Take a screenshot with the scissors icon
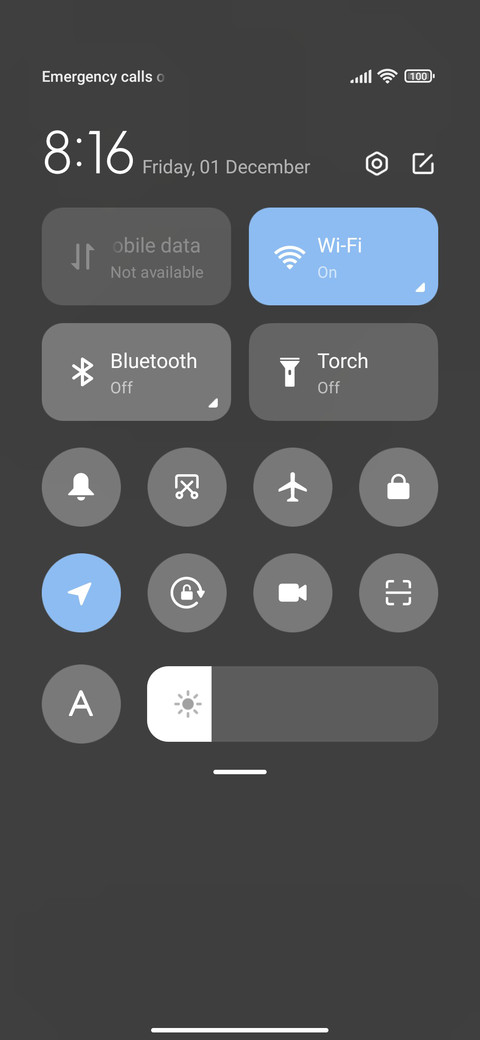This screenshot has width=480, height=1040. tap(187, 488)
